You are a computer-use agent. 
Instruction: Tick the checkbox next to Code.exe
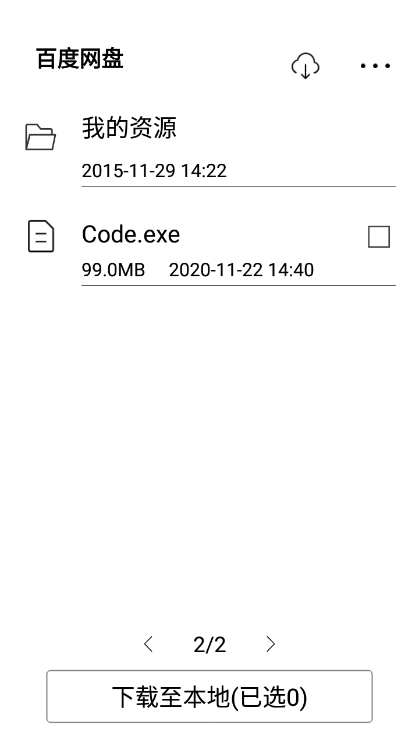click(379, 237)
